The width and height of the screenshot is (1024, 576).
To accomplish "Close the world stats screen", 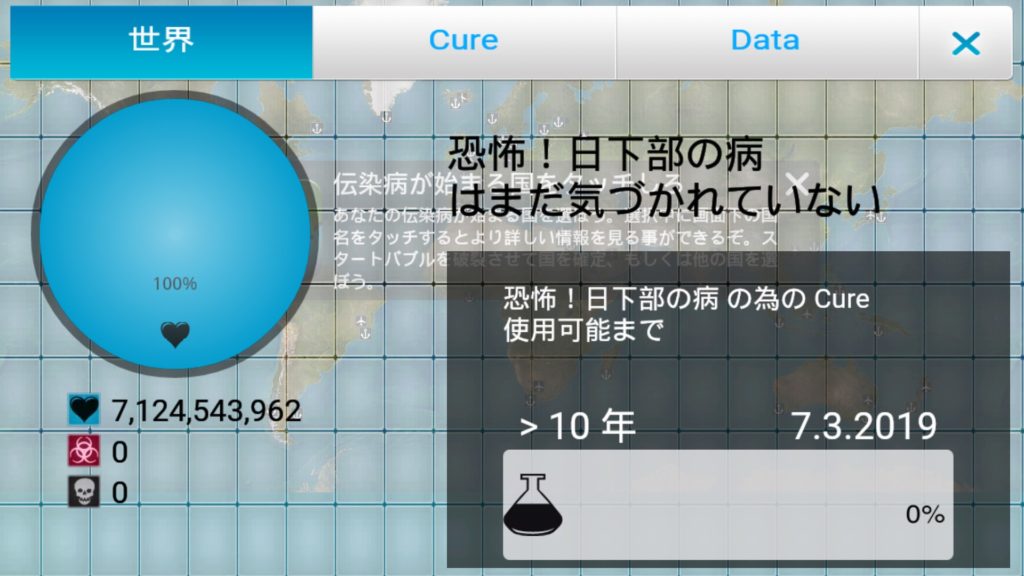I will coord(965,43).
